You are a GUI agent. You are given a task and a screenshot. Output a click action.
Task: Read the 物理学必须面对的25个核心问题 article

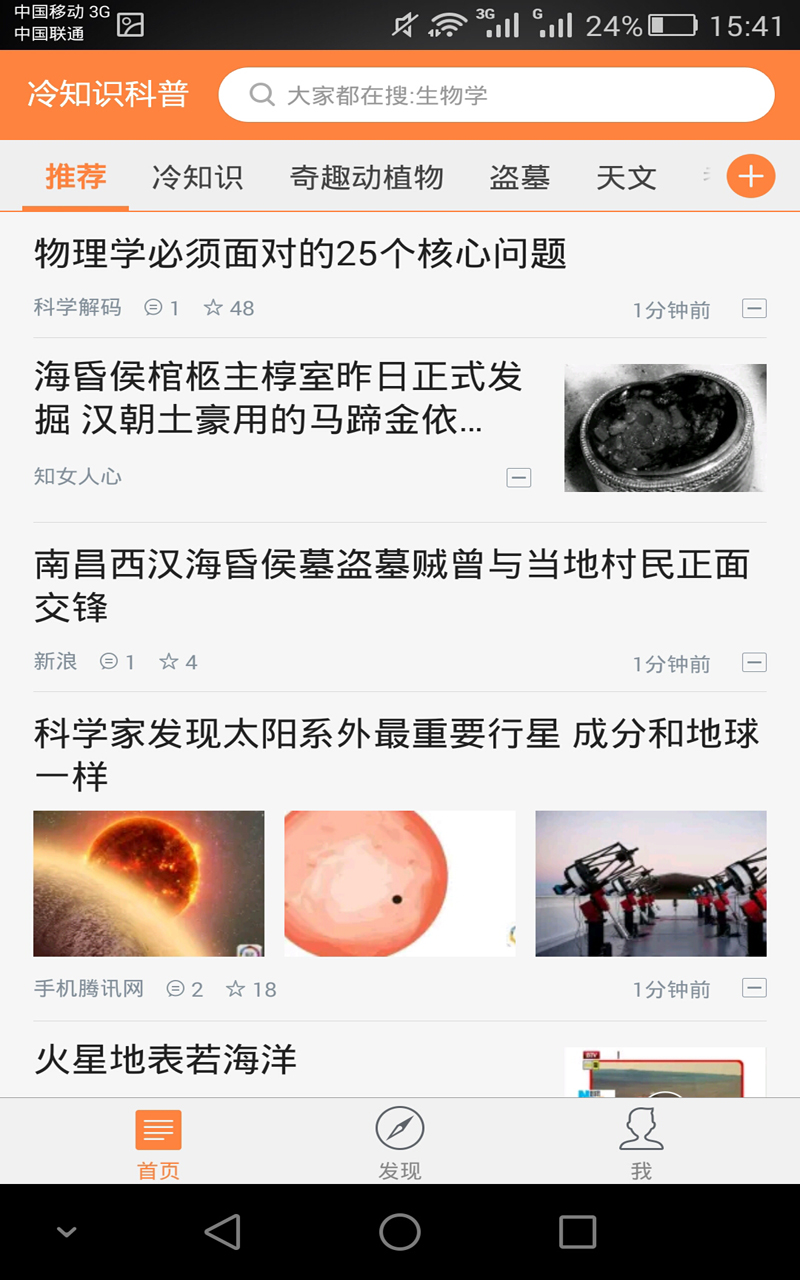coord(300,254)
